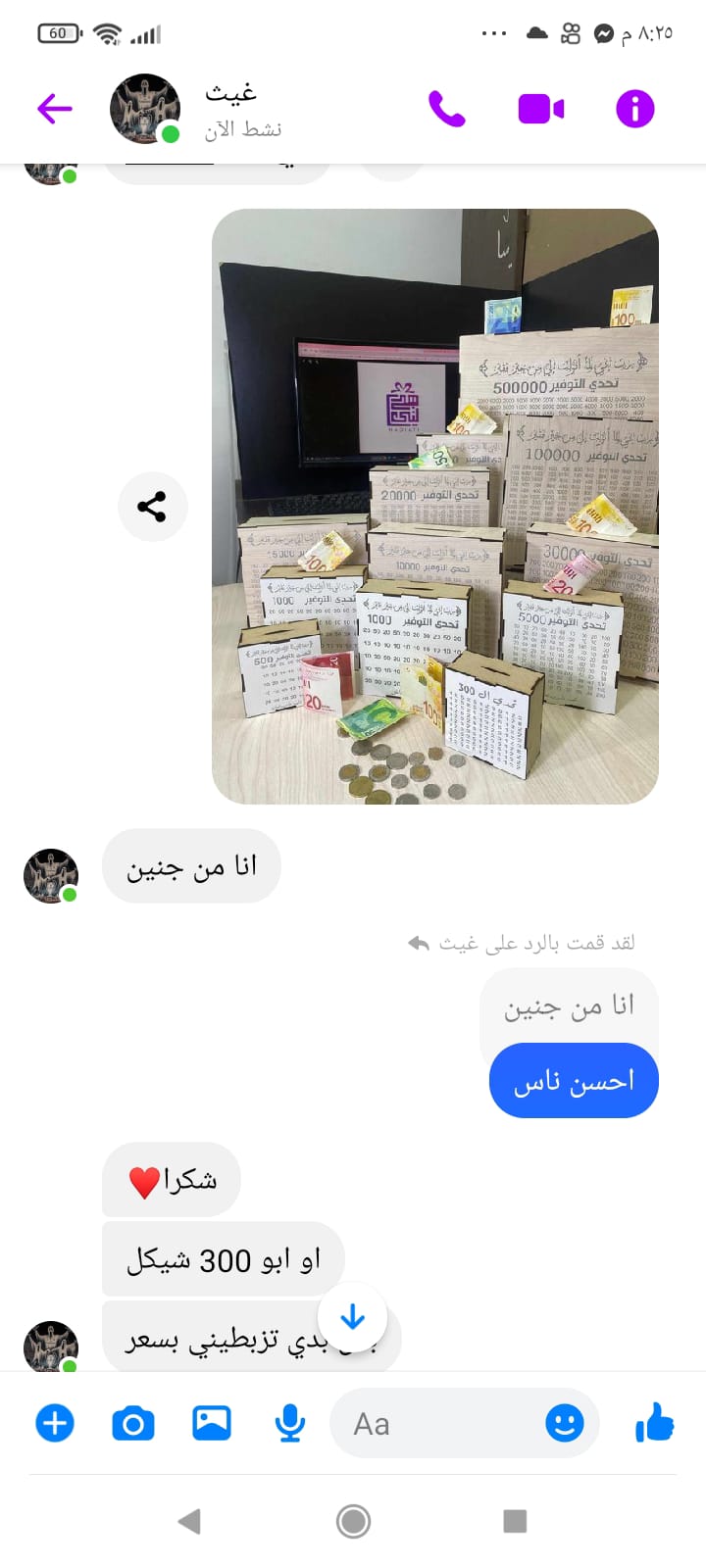Send a thumbs-up like

tap(654, 1423)
